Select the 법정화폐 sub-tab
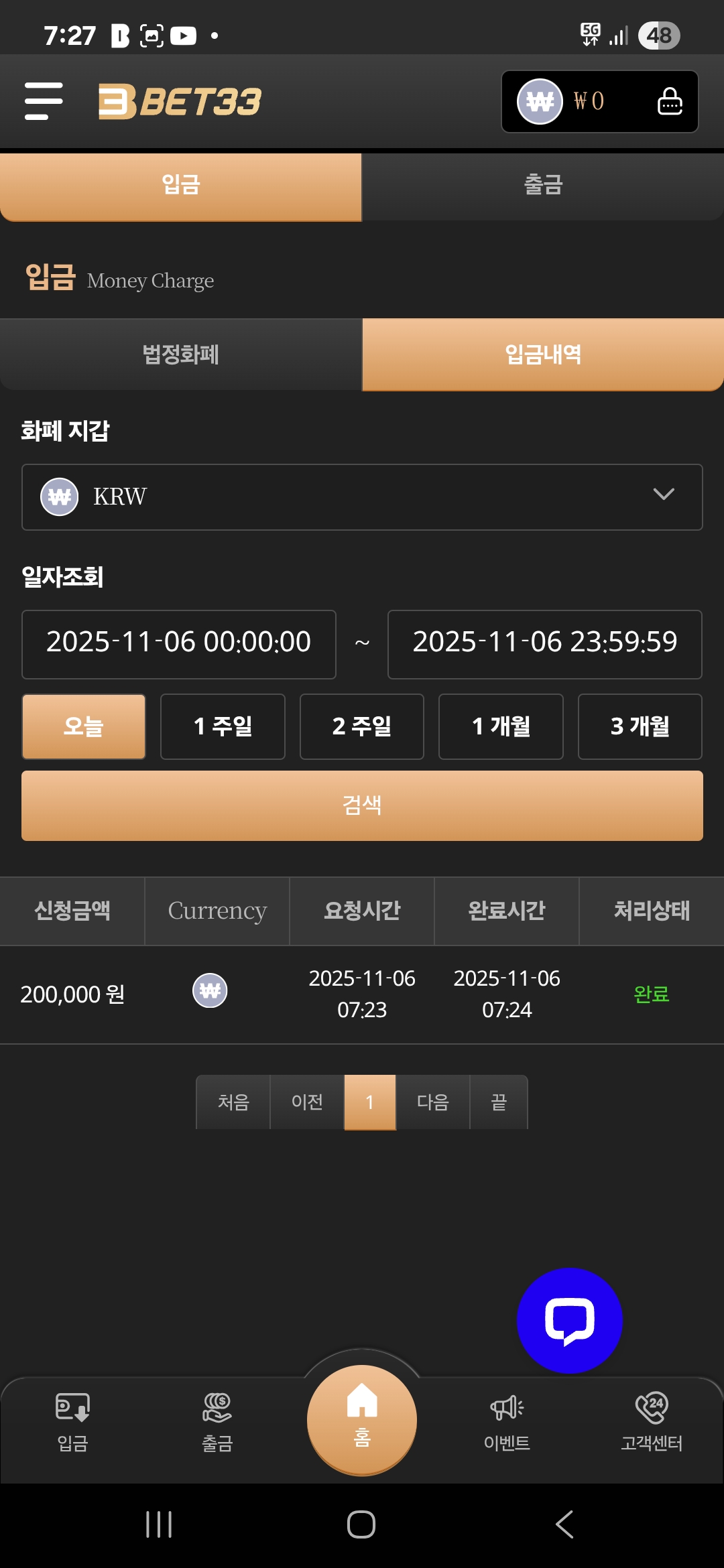Viewport: 724px width, 1568px height. [x=180, y=354]
